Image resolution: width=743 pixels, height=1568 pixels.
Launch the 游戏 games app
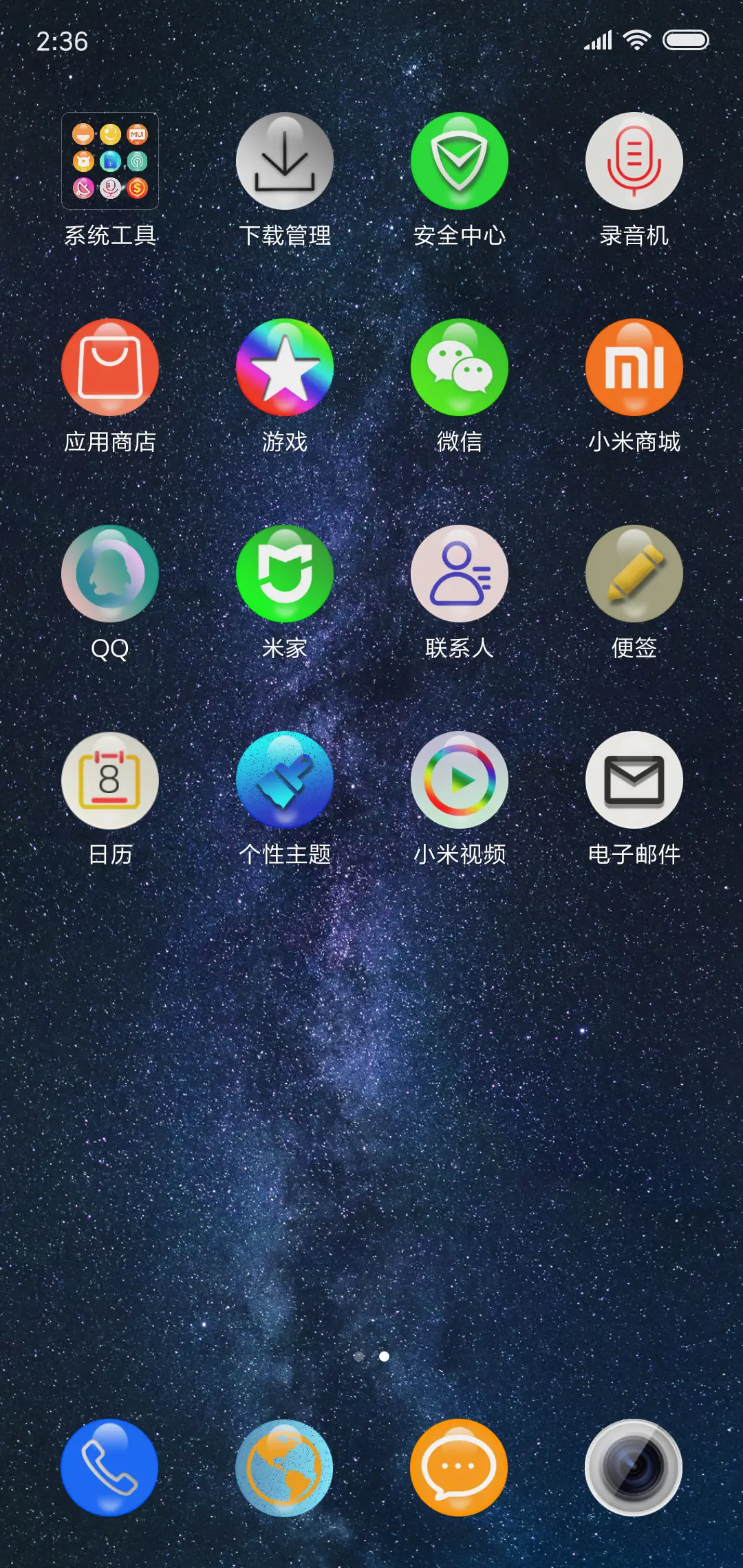coord(284,368)
